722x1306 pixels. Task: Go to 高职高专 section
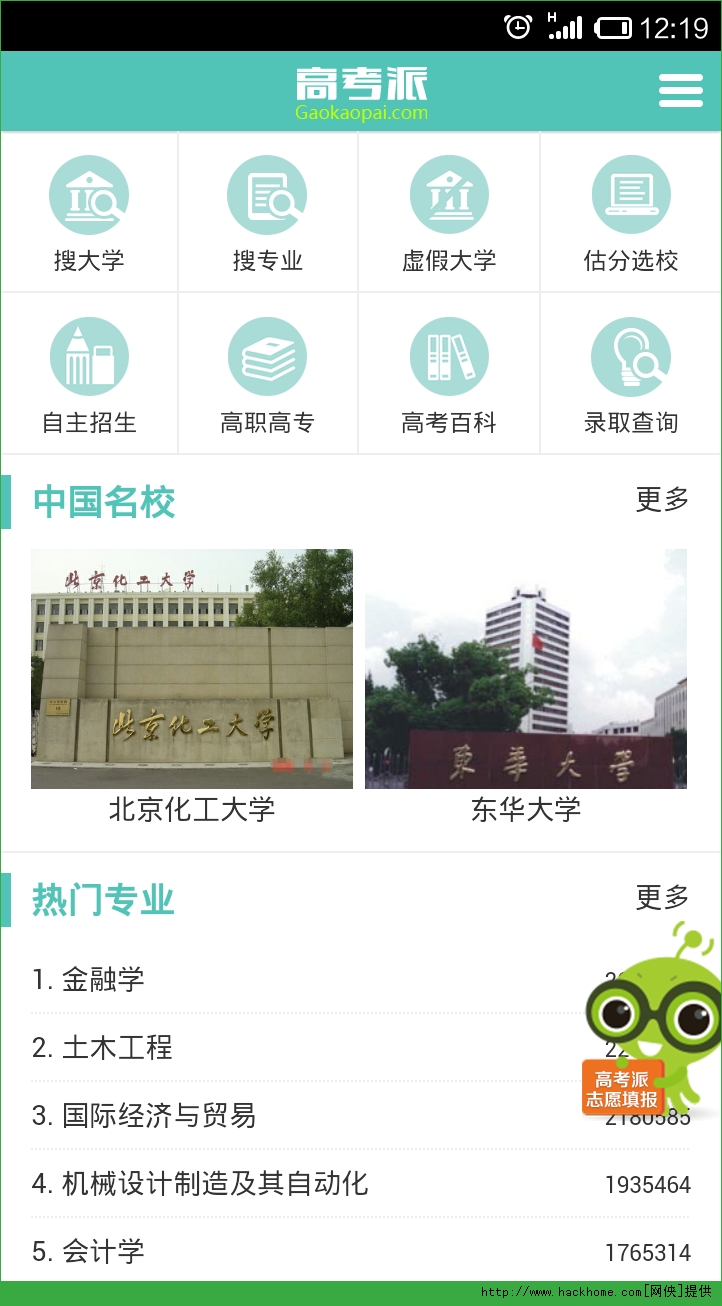click(x=267, y=375)
